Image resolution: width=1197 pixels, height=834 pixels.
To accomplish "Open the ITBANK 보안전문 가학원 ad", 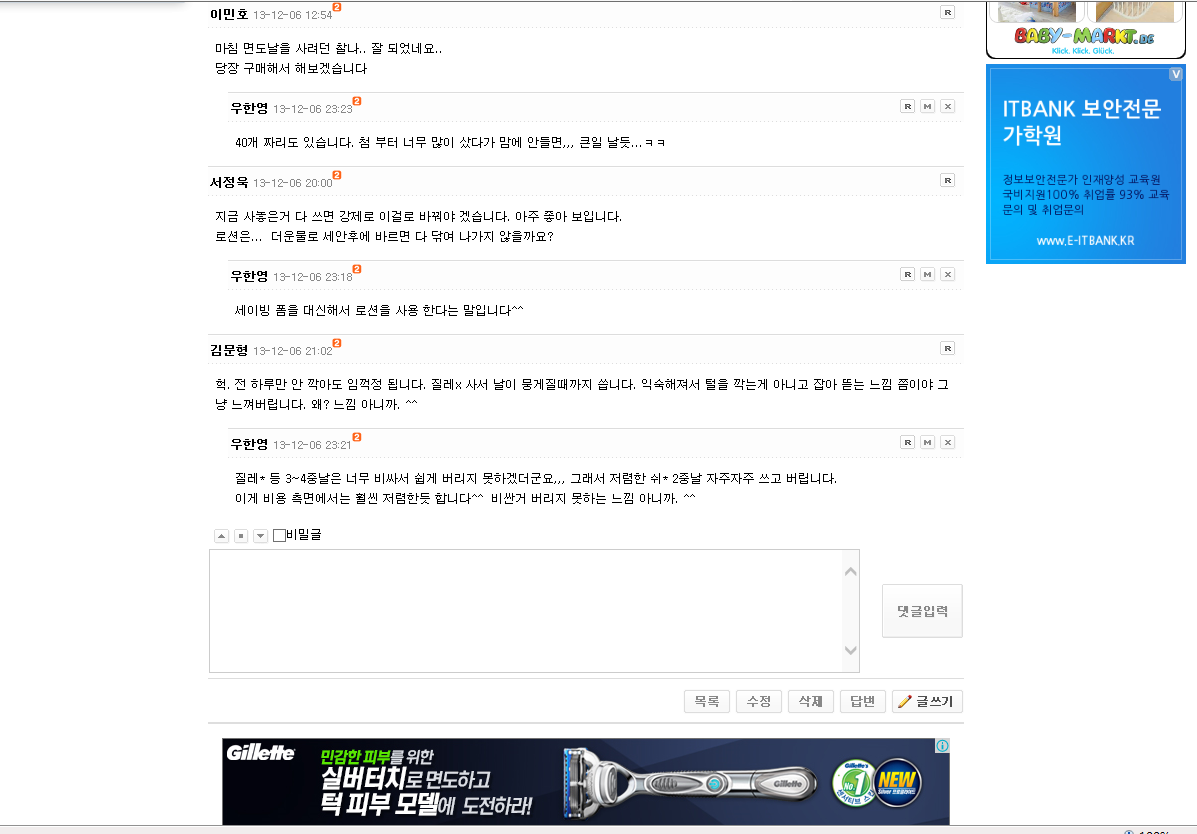I will pos(1085,165).
